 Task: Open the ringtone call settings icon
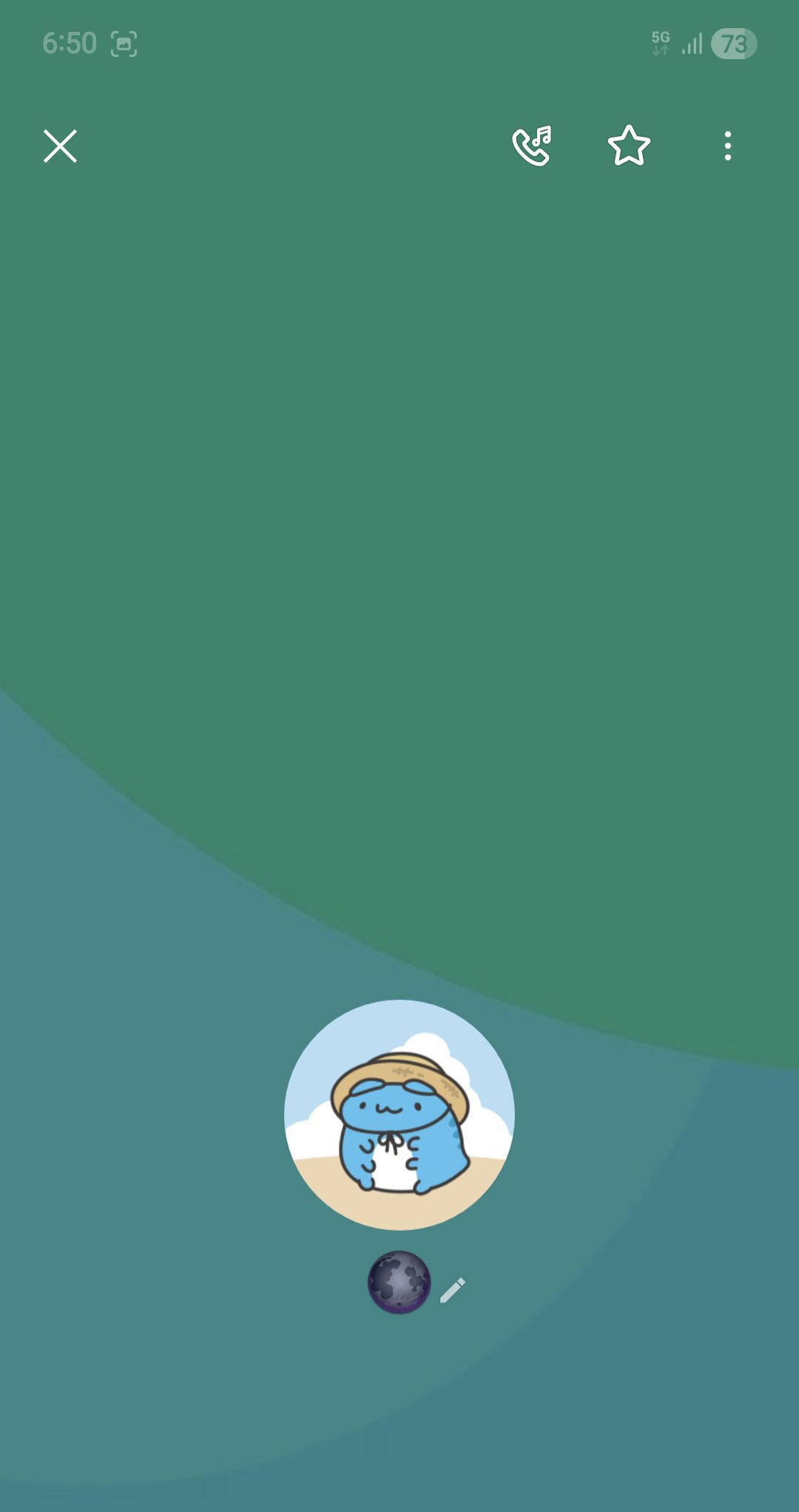pos(532,146)
